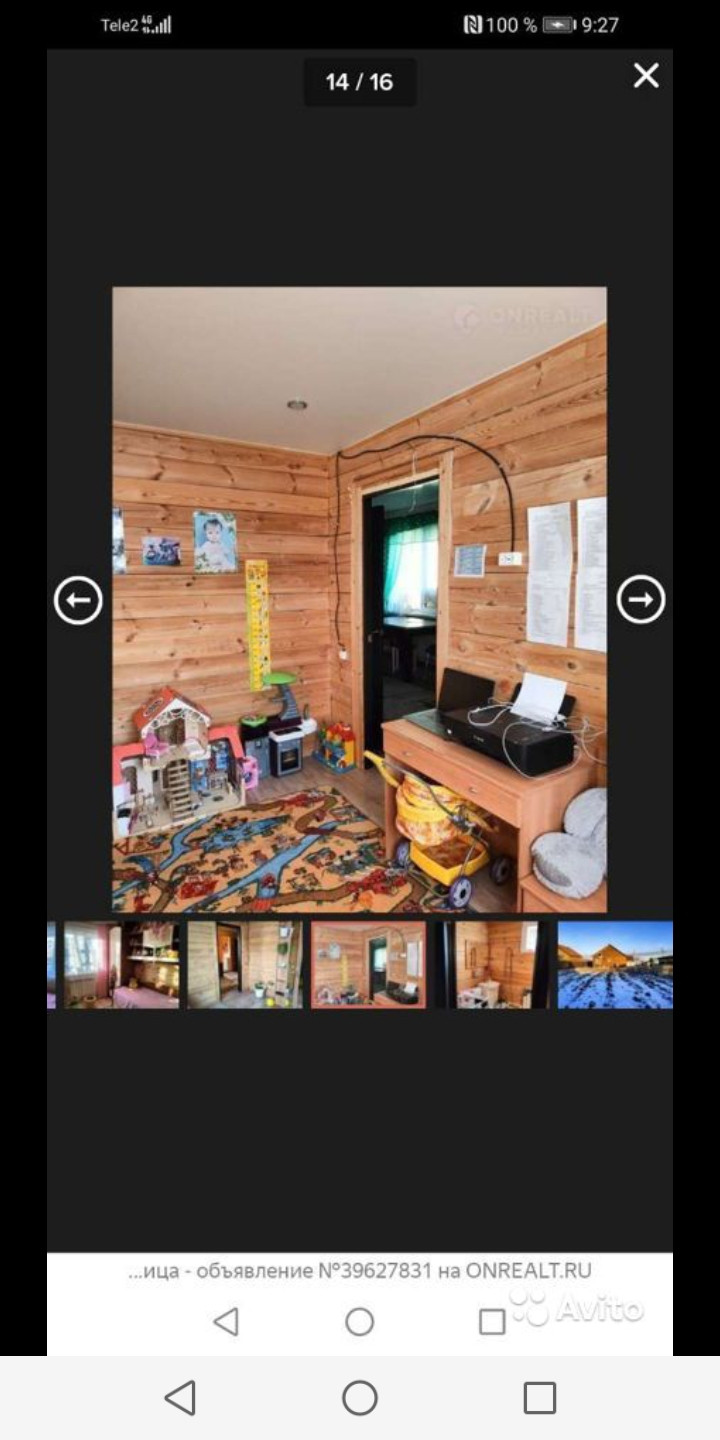This screenshot has width=720, height=1440.
Task: Close the photo gallery viewer
Action: (x=646, y=76)
